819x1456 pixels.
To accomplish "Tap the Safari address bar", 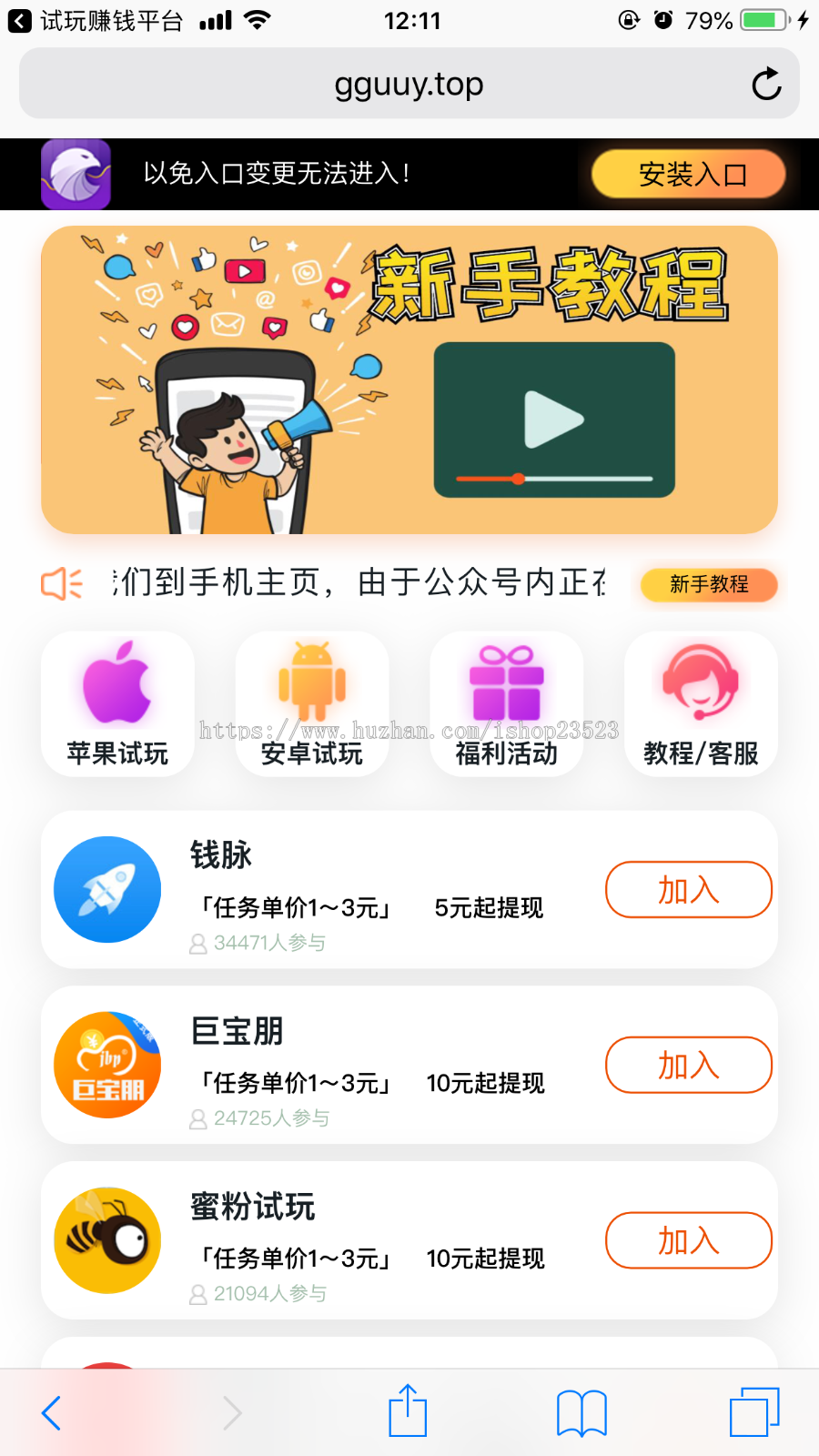I will pyautogui.click(x=408, y=83).
